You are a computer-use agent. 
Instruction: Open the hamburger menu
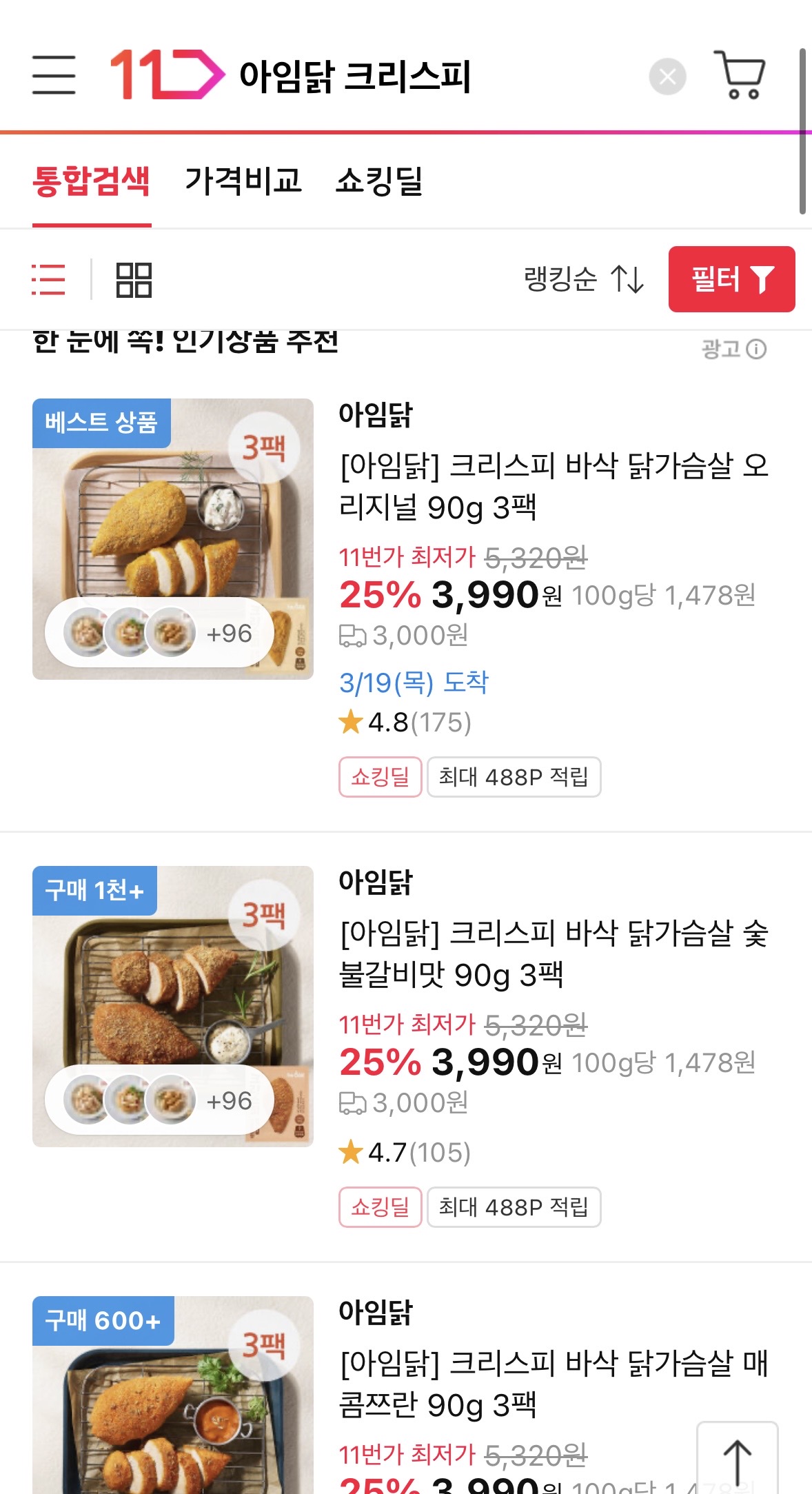(x=54, y=75)
